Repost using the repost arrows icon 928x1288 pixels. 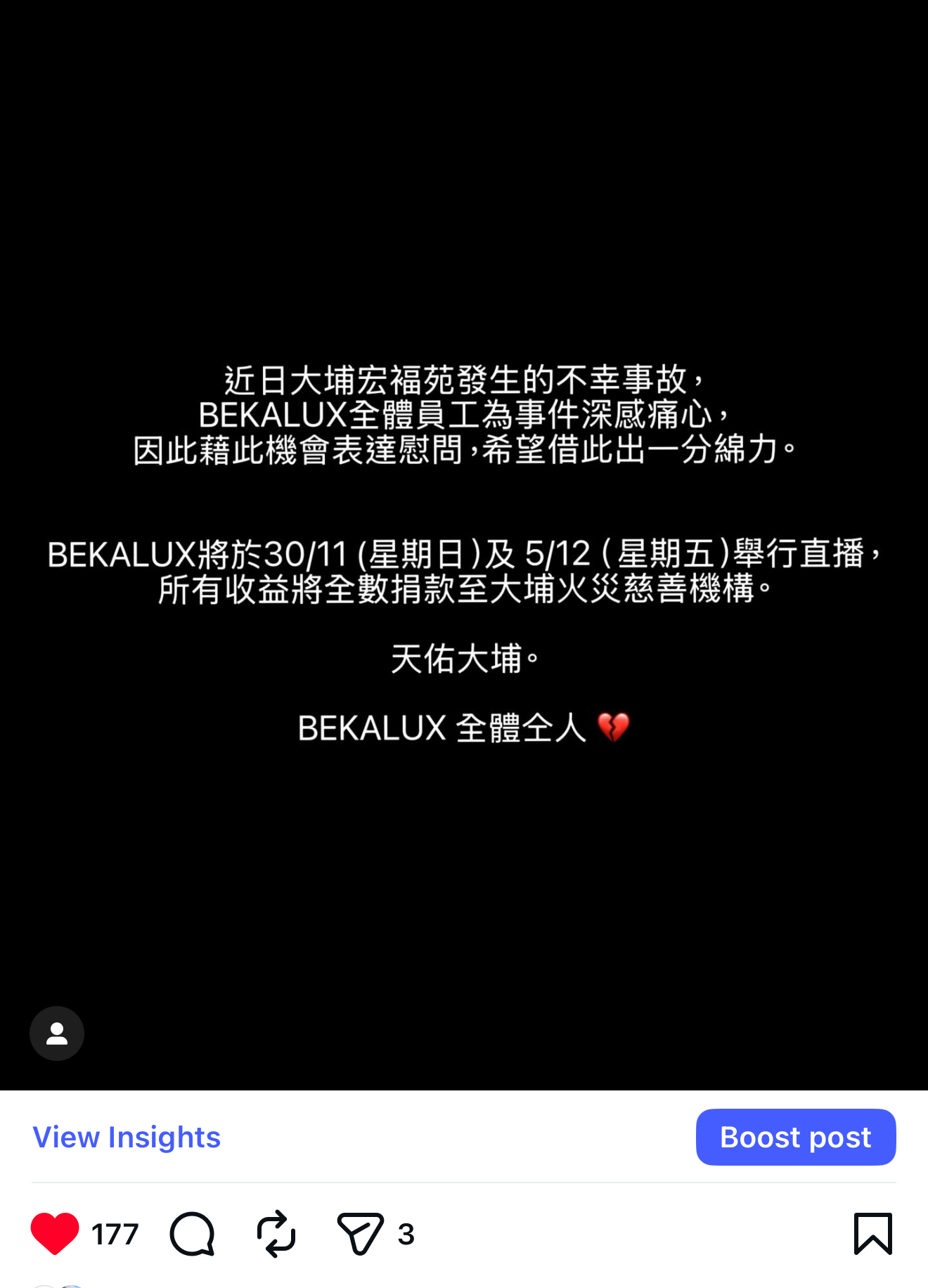[x=276, y=1233]
